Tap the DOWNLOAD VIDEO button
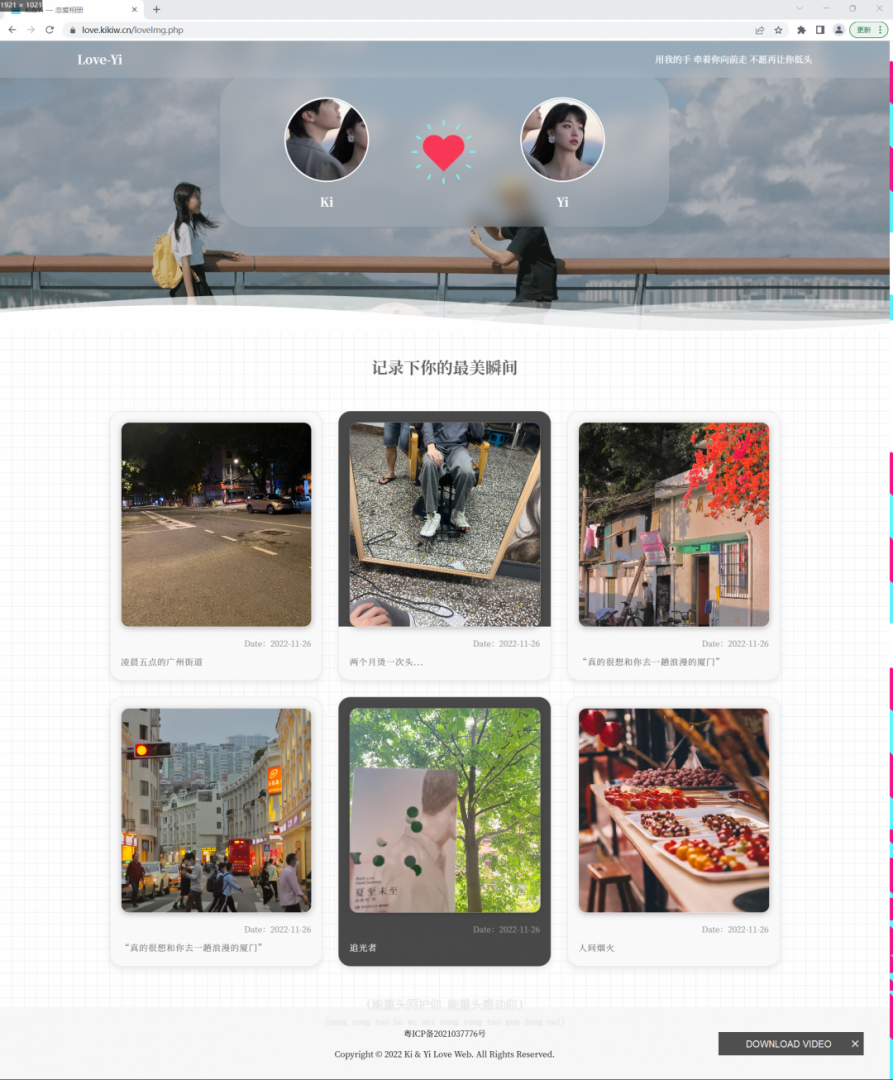The height and width of the screenshot is (1080, 893). coord(788,1044)
